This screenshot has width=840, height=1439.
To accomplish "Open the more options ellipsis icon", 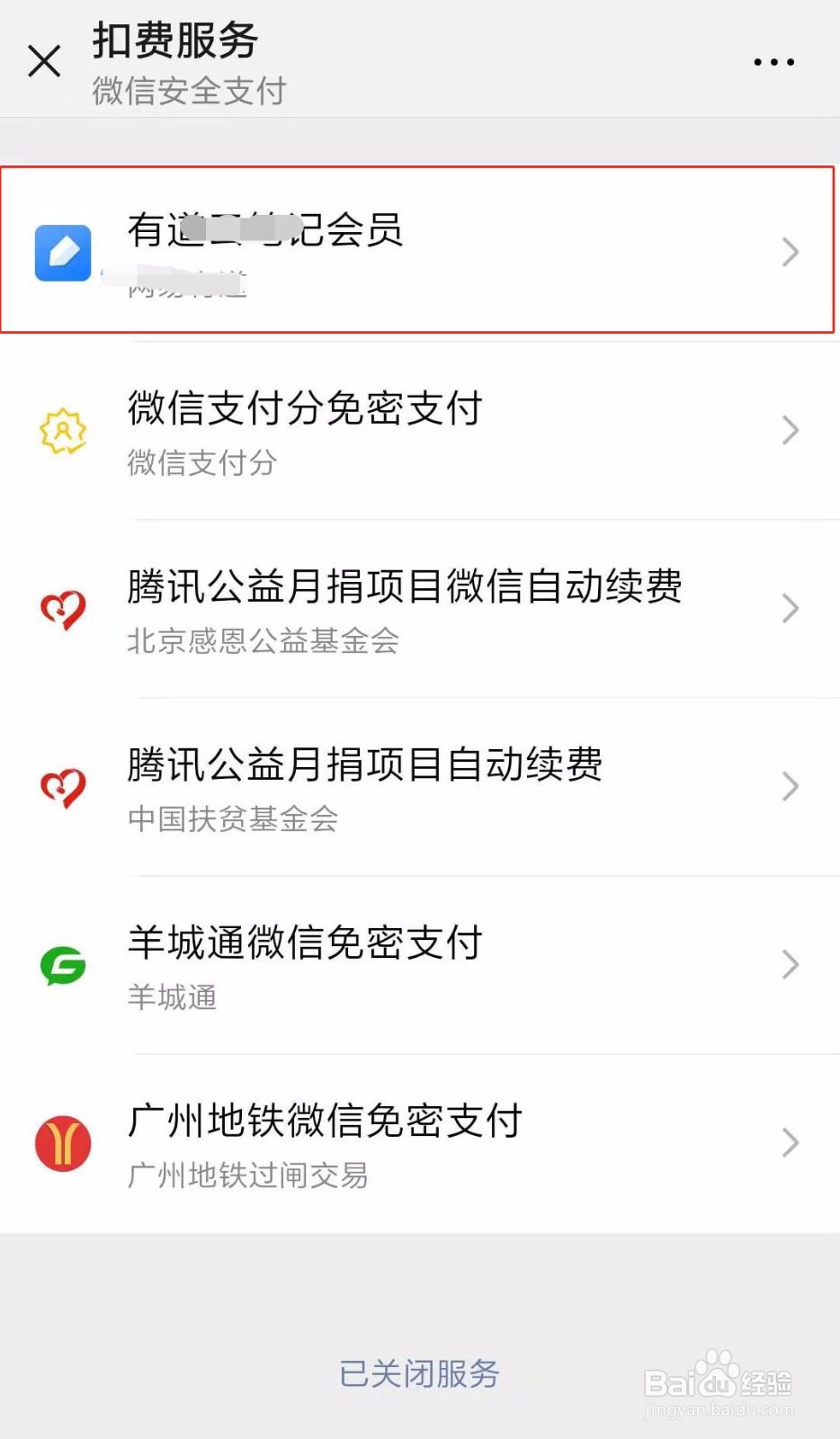I will tap(774, 61).
